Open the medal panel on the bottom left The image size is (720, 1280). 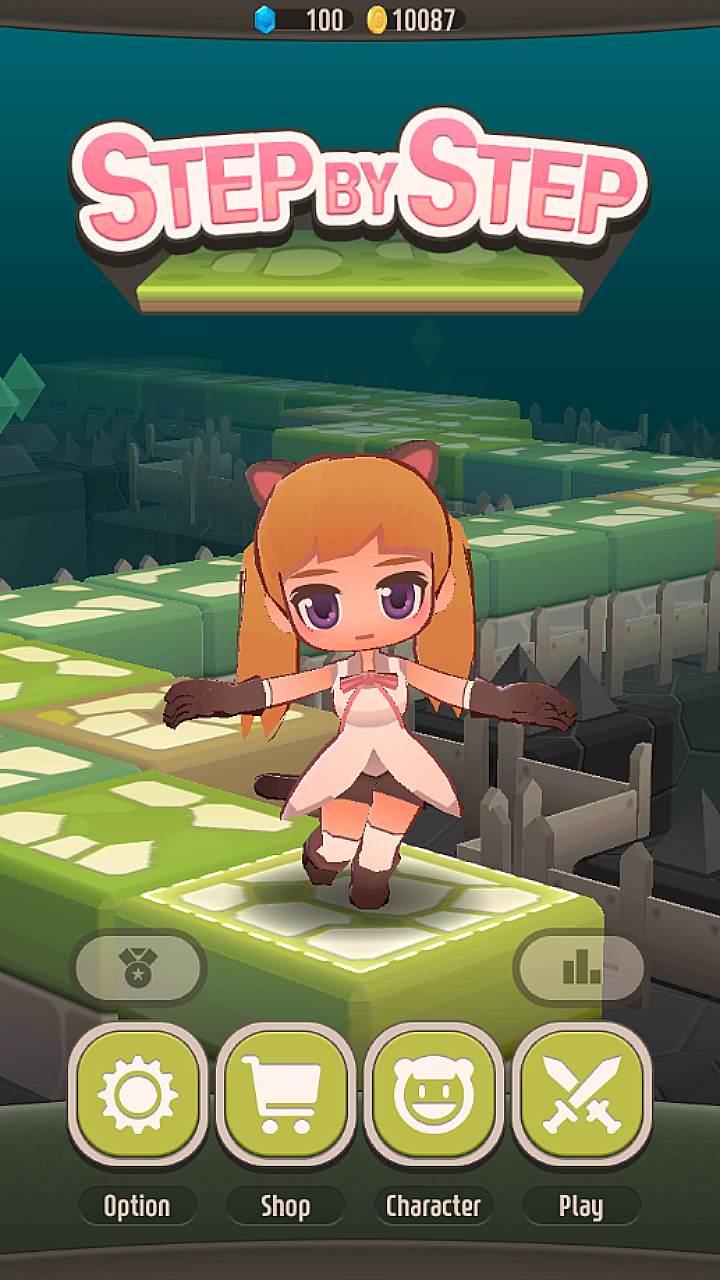click(140, 968)
